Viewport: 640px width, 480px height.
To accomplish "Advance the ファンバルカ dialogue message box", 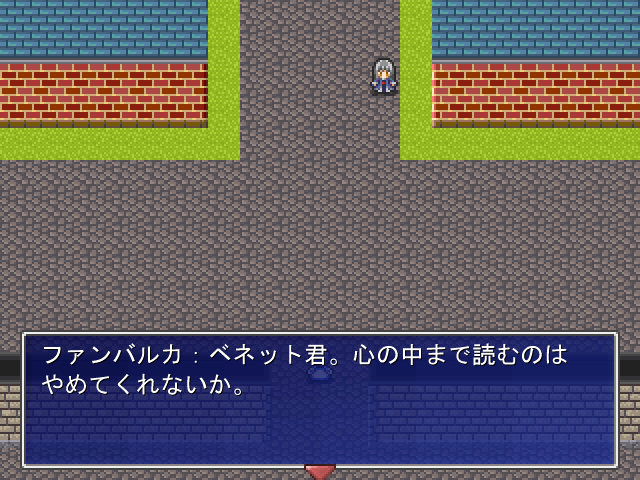I will coord(320,400).
